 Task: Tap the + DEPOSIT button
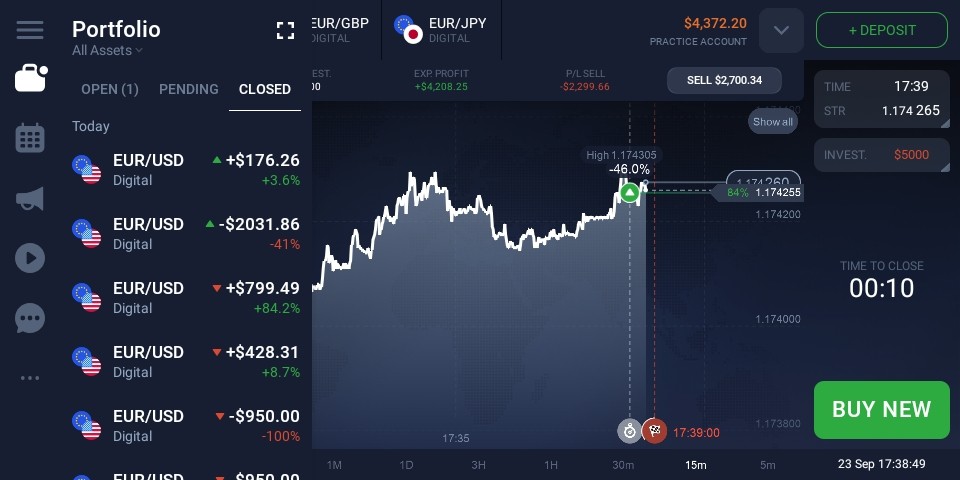click(882, 30)
